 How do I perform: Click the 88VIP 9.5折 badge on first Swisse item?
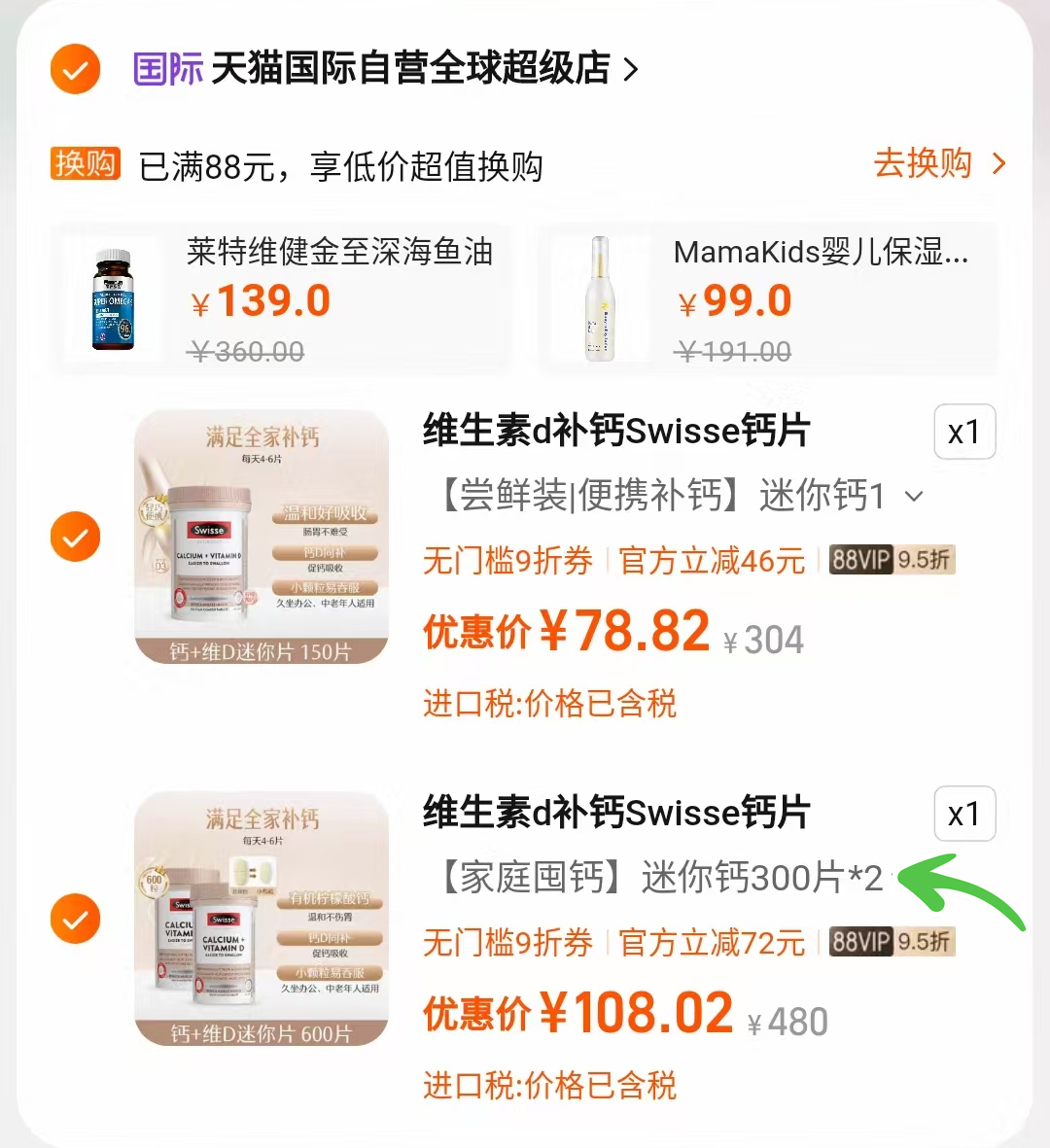pyautogui.click(x=892, y=560)
